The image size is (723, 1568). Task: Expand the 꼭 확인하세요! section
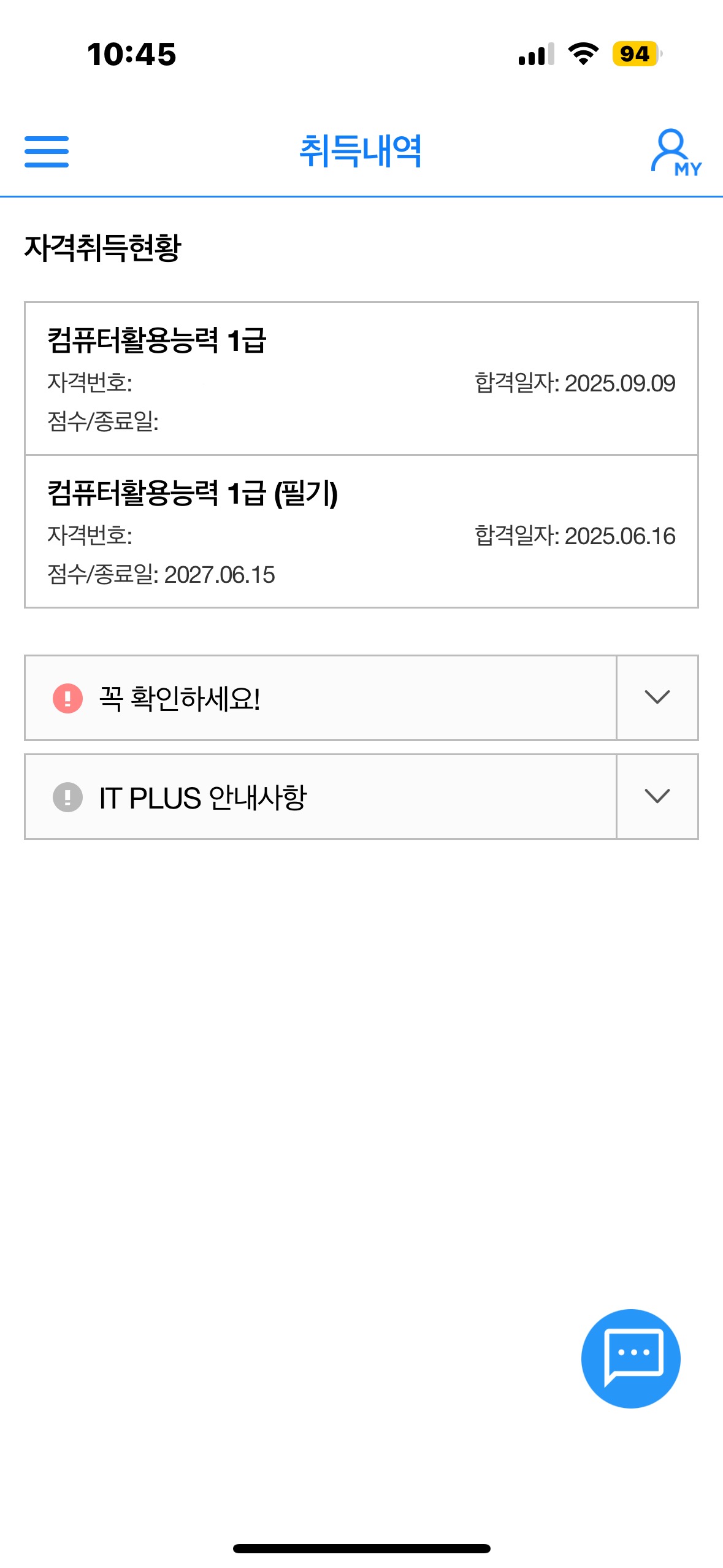657,698
